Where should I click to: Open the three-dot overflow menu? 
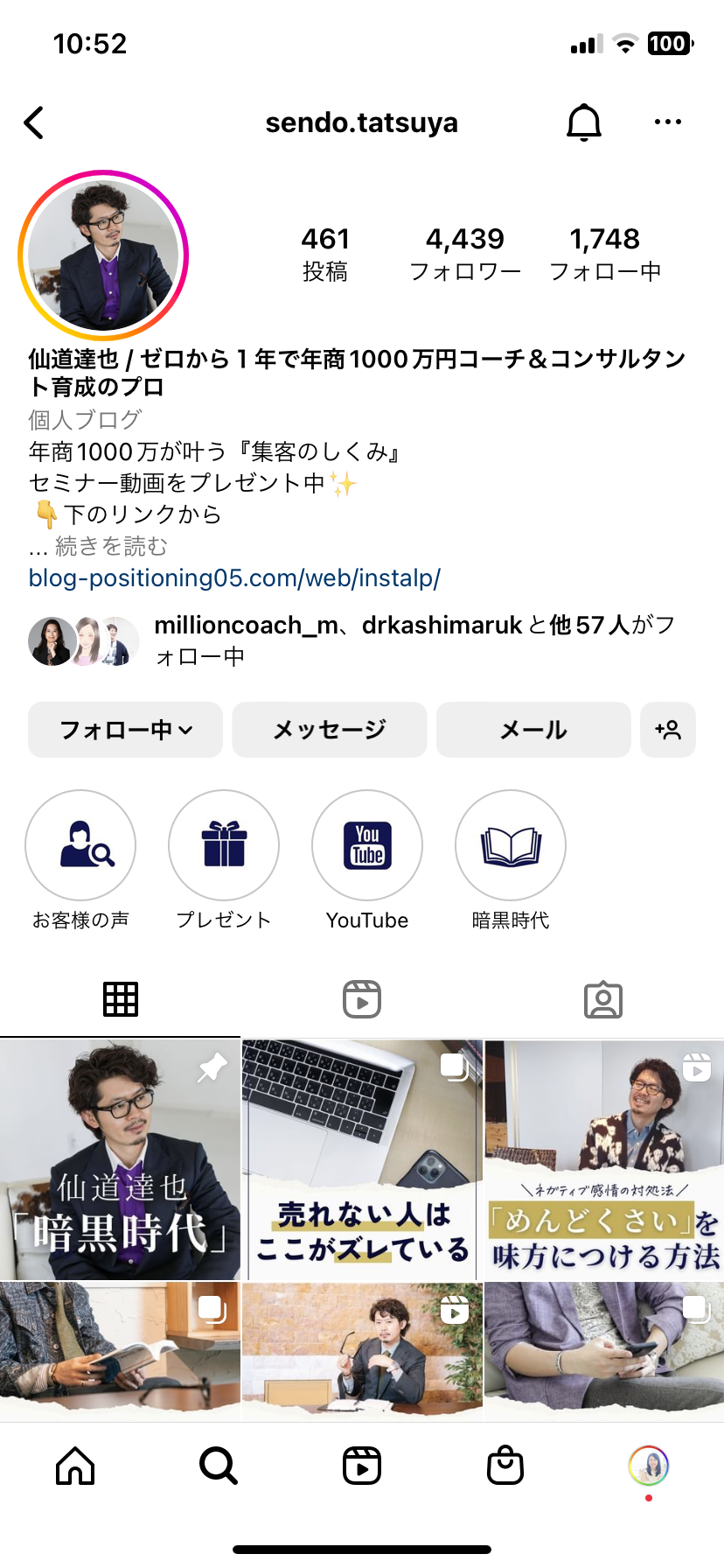pos(668,122)
